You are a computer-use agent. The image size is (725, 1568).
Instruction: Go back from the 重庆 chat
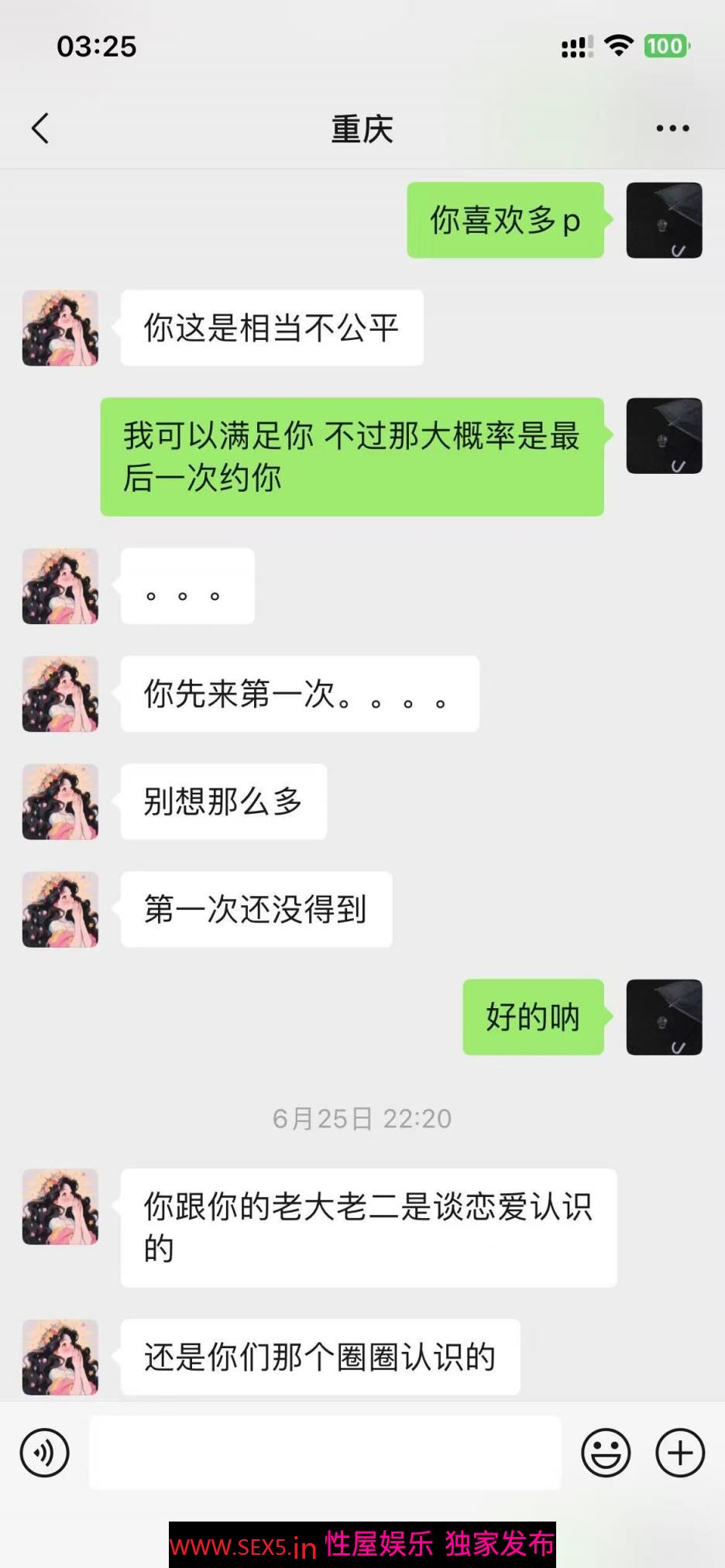pyautogui.click(x=40, y=129)
